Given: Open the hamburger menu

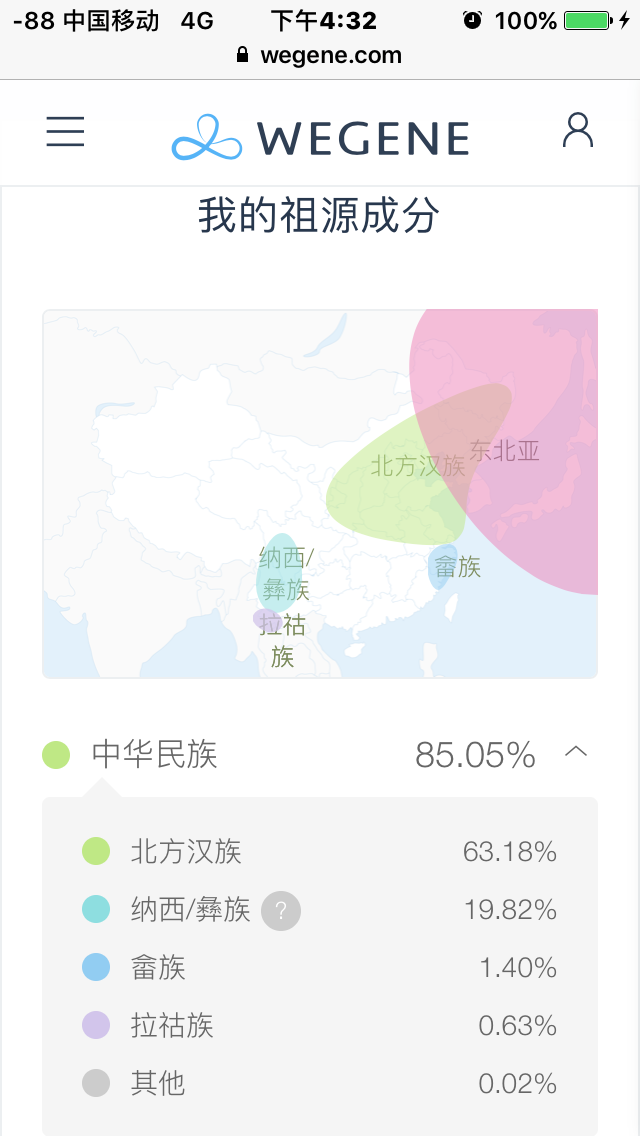Looking at the screenshot, I should pos(65,132).
